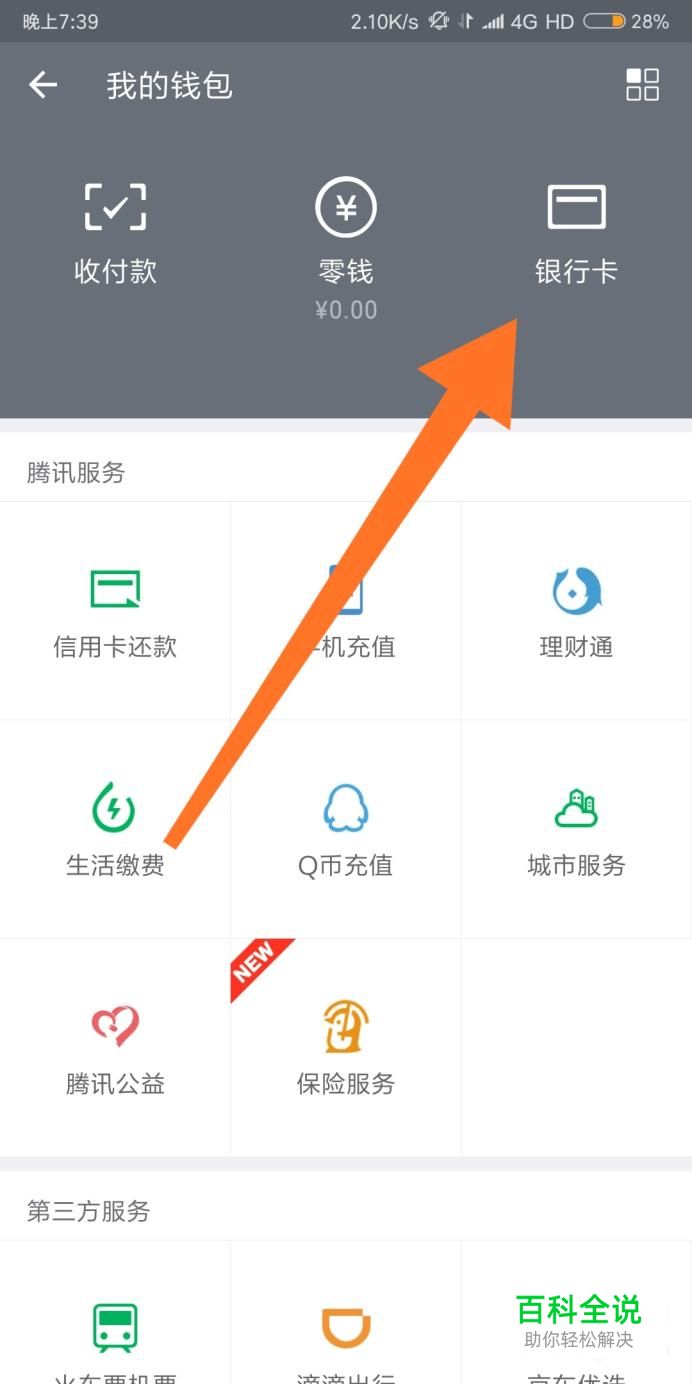Select 信用卡还款 service

point(115,612)
